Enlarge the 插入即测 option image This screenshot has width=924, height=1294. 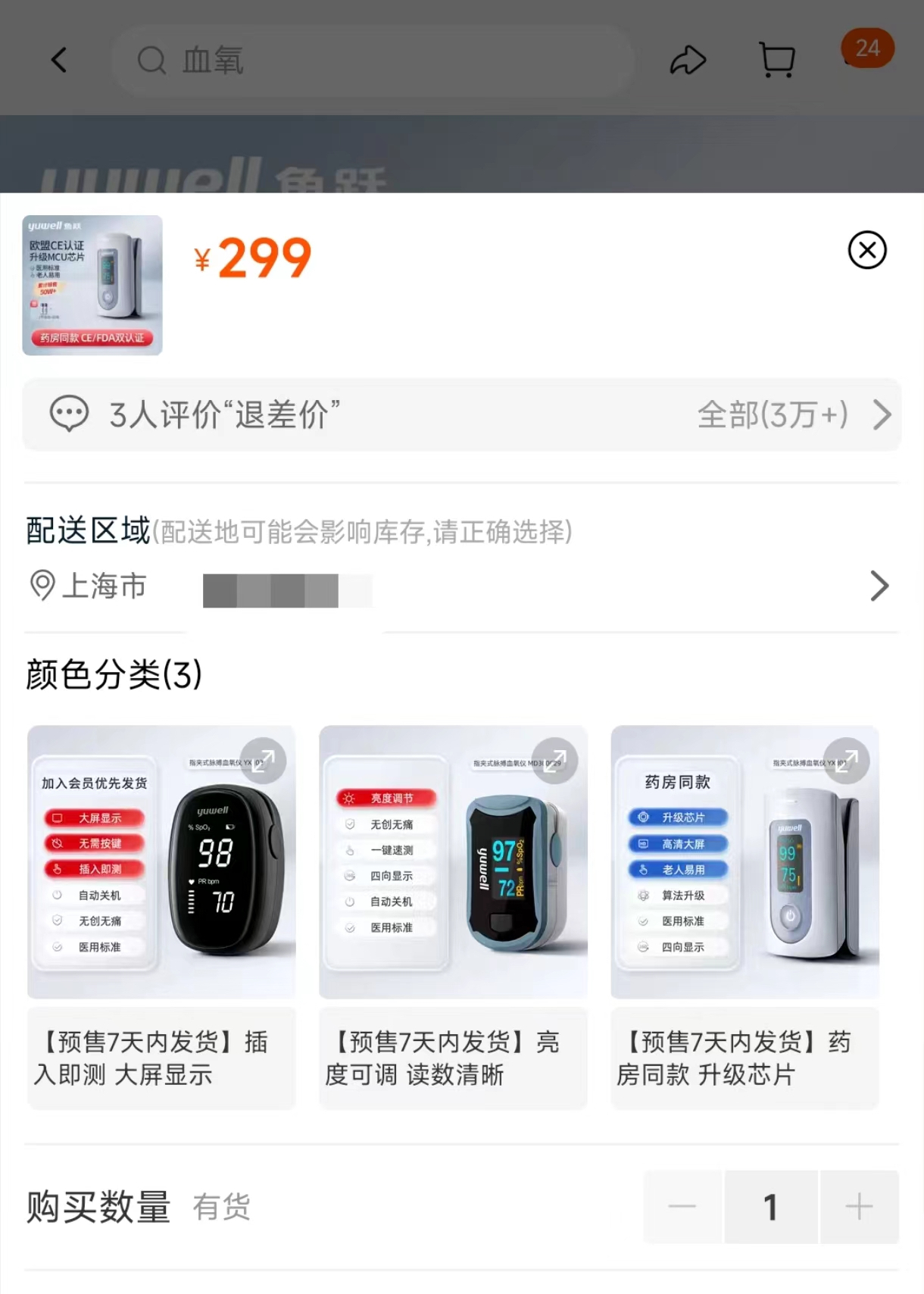coord(263,761)
